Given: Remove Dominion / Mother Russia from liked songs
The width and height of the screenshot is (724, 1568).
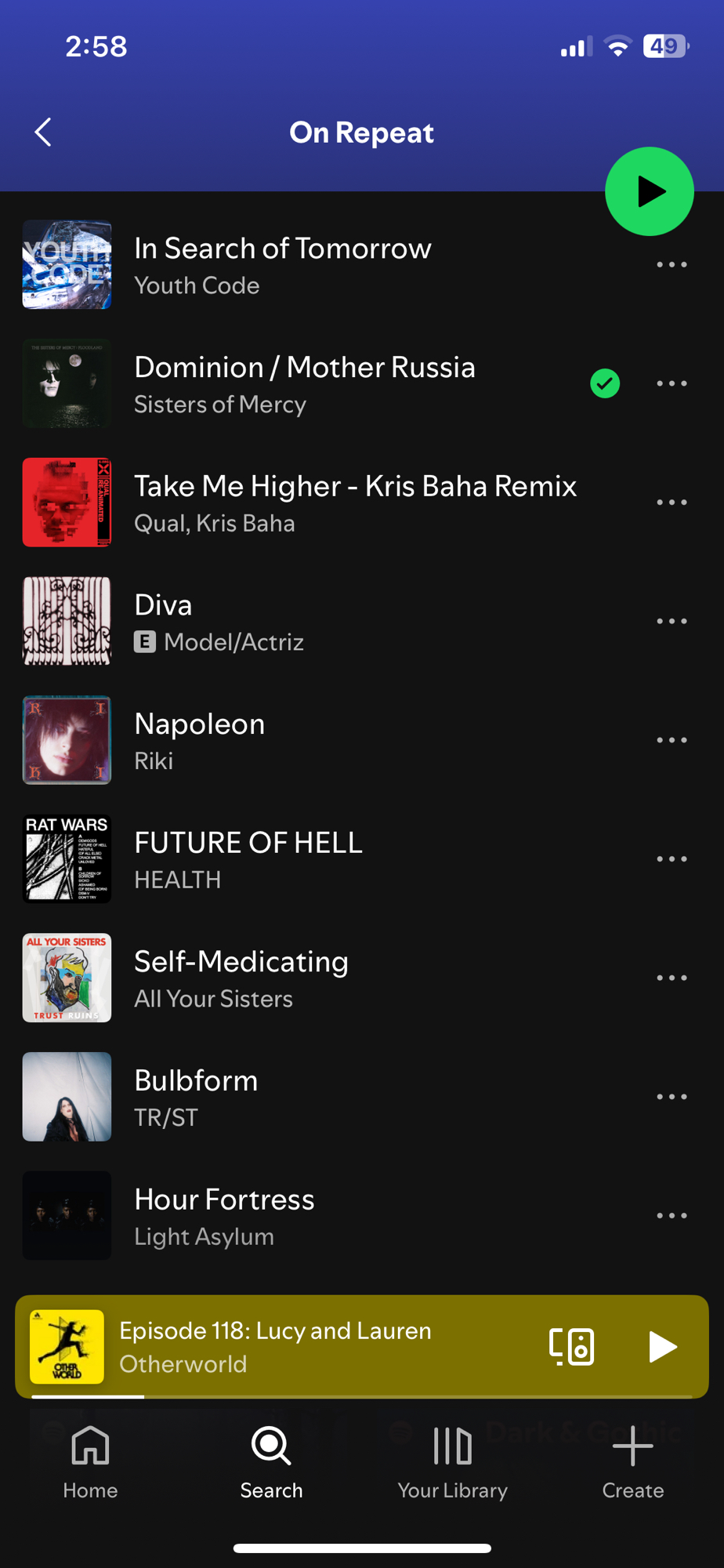Looking at the screenshot, I should click(605, 383).
